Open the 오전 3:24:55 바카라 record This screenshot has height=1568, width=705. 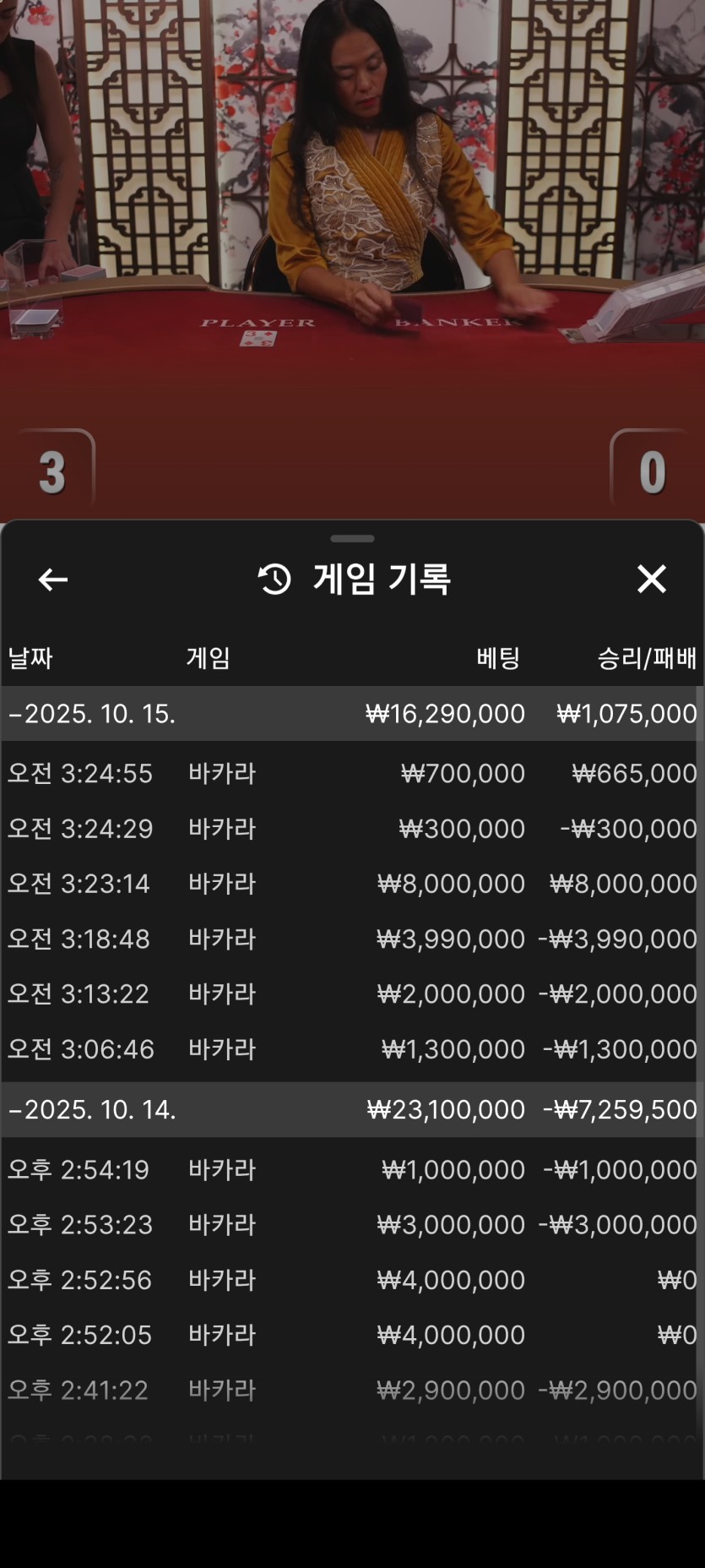[x=351, y=773]
